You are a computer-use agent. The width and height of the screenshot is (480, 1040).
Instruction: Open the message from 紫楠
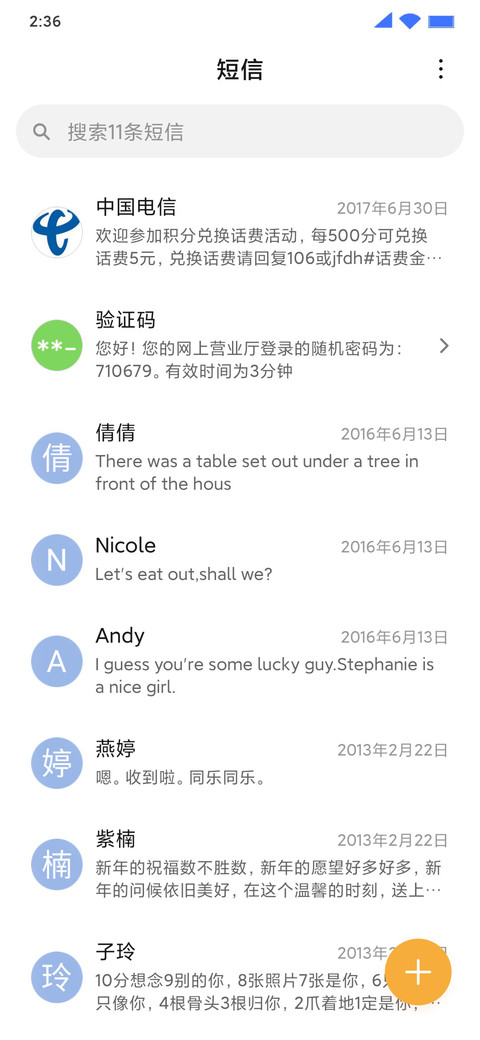(x=240, y=864)
